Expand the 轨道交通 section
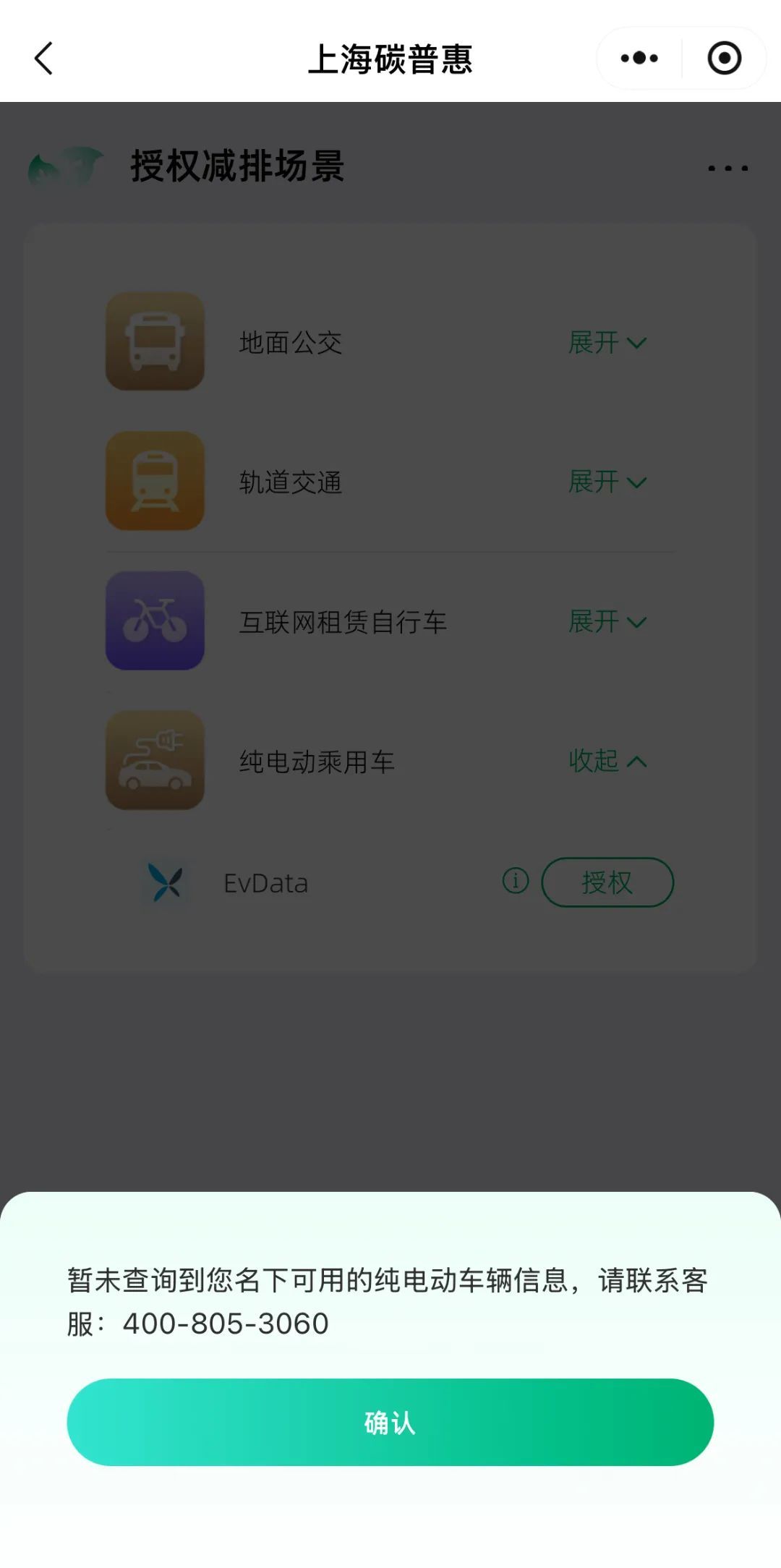 607,482
